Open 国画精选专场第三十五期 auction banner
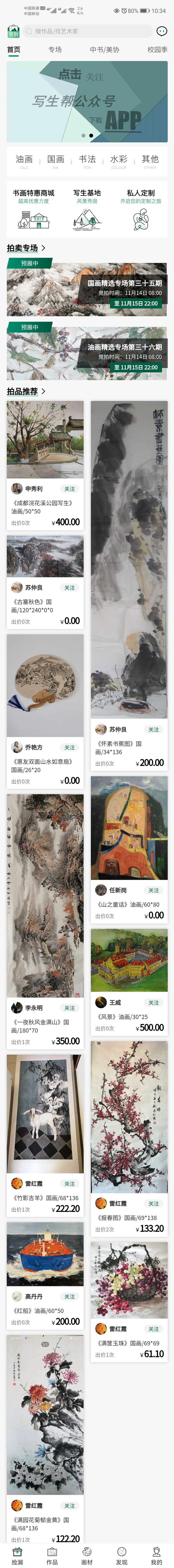Image resolution: width=174 pixels, height=1568 pixels. [87, 289]
